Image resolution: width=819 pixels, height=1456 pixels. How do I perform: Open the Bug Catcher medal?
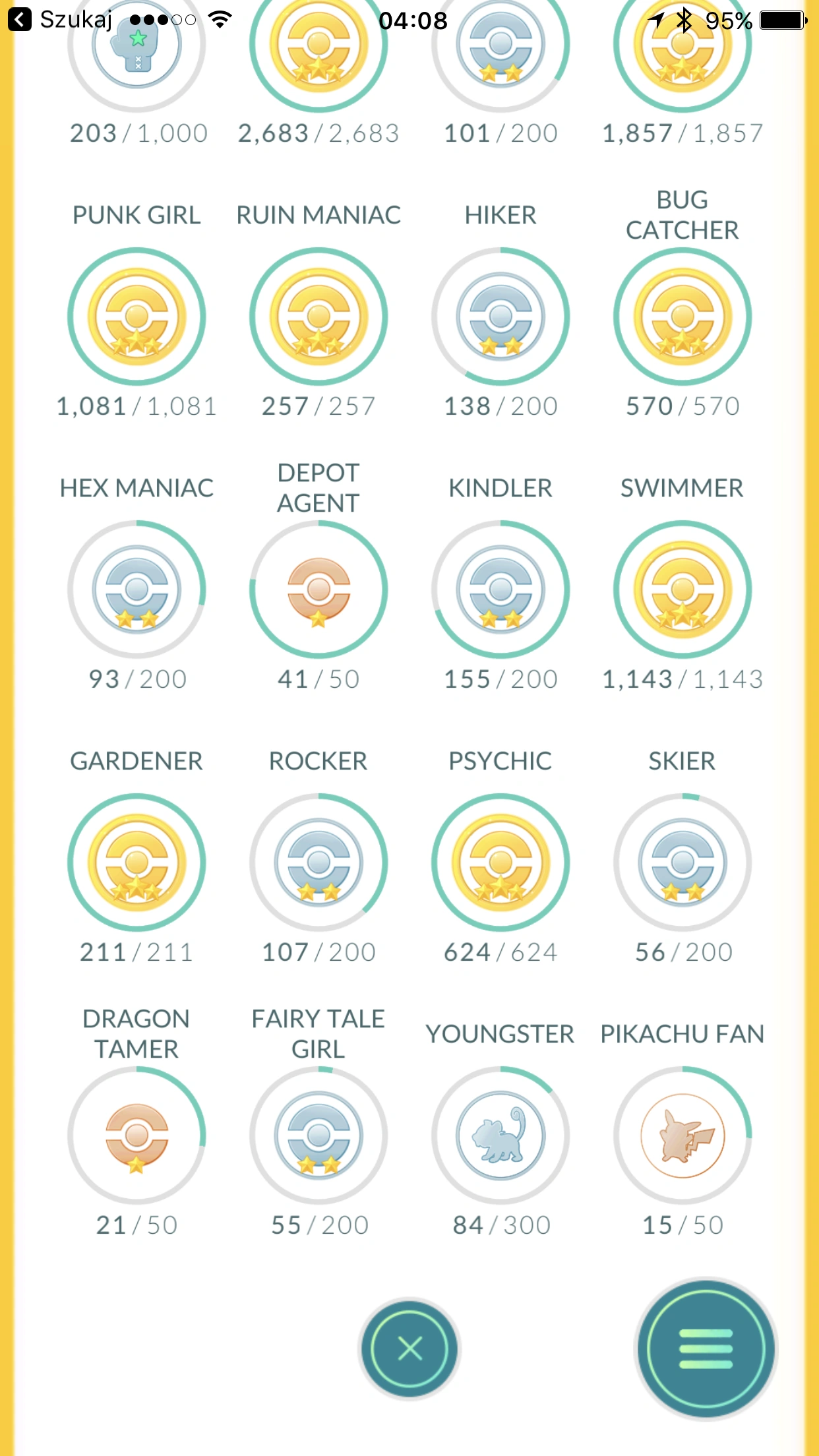pyautogui.click(x=682, y=317)
